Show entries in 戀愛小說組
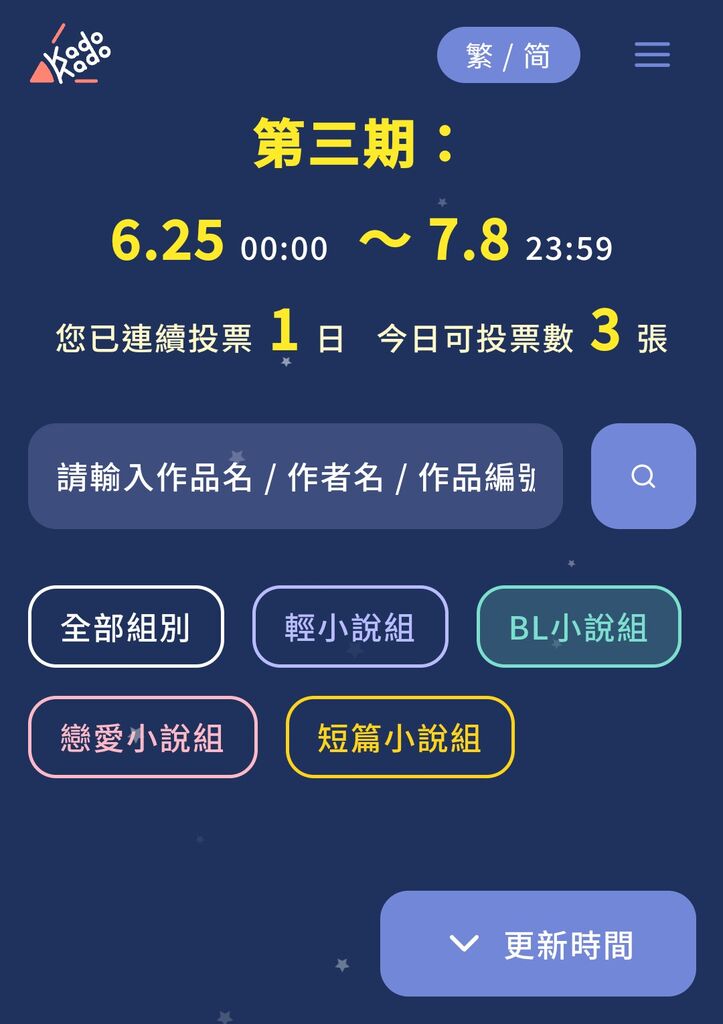The image size is (723, 1024). 142,737
